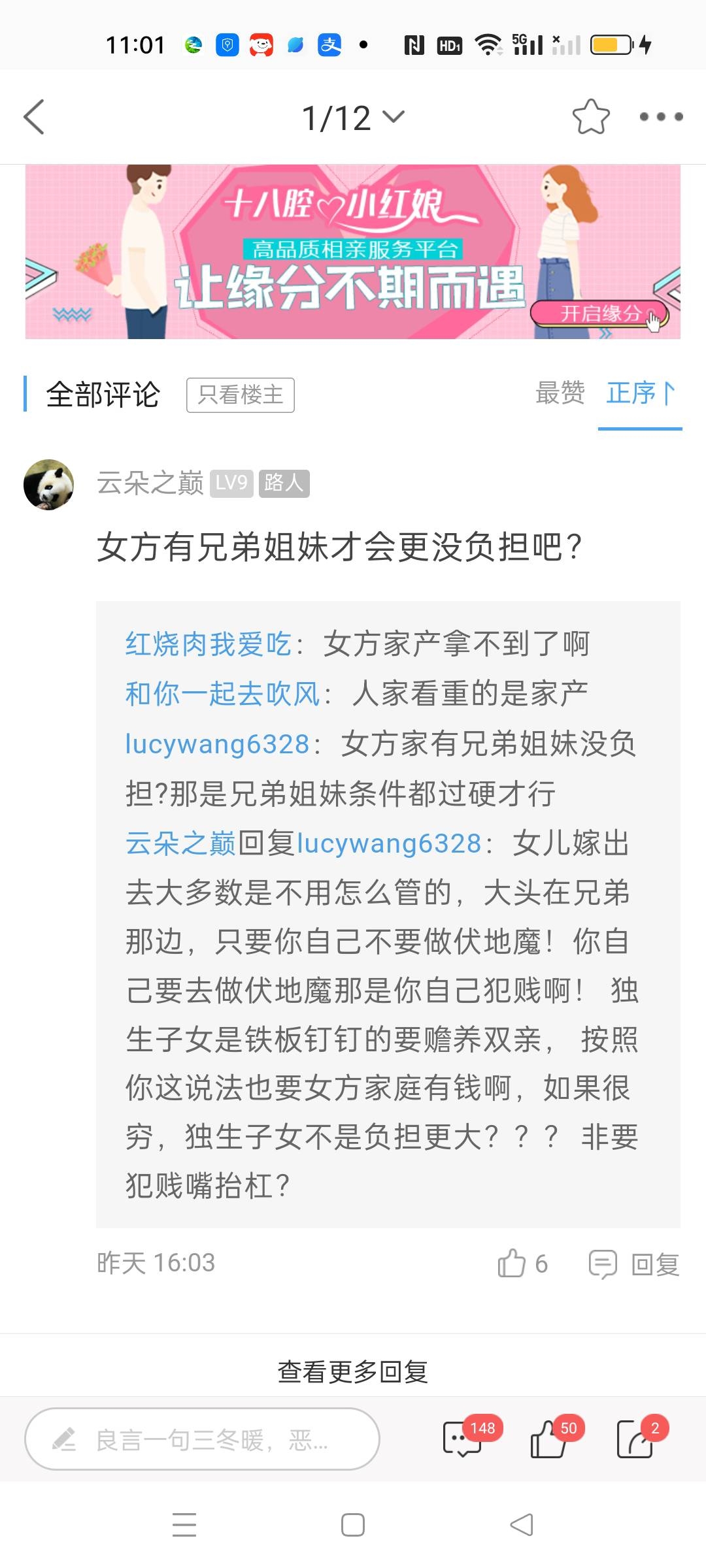
Task: Open the 1/12 page selector dropdown
Action: click(353, 118)
